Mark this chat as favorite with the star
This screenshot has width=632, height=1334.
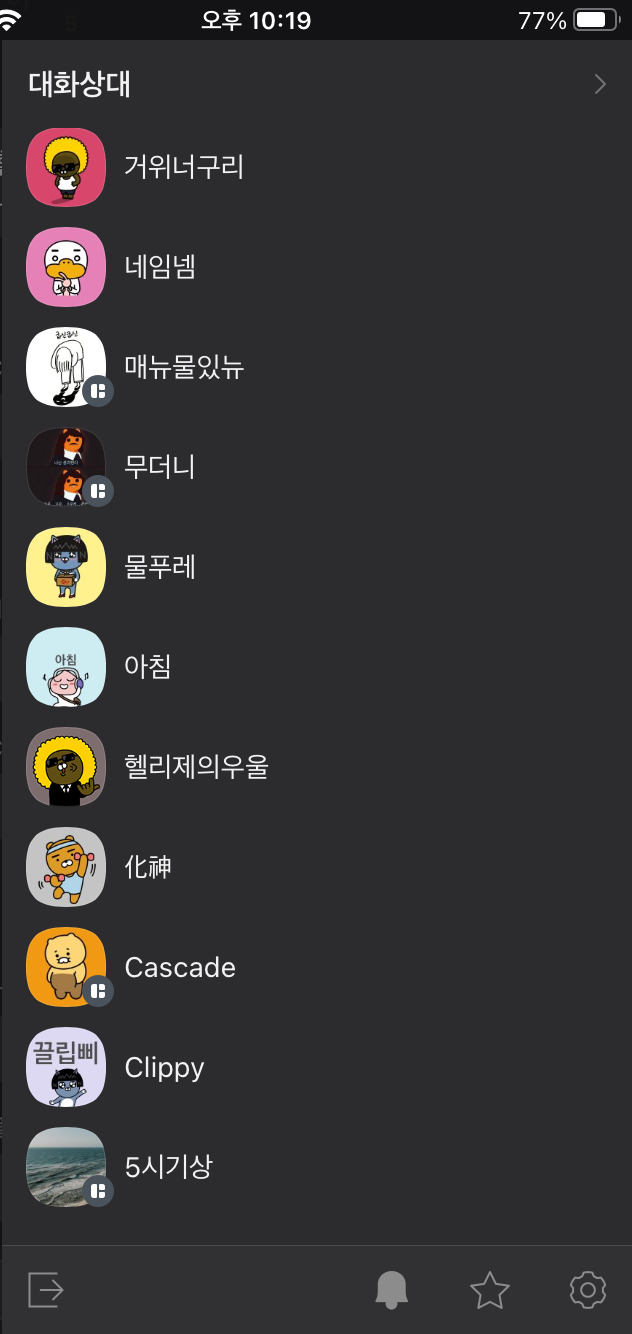pyautogui.click(x=490, y=1290)
